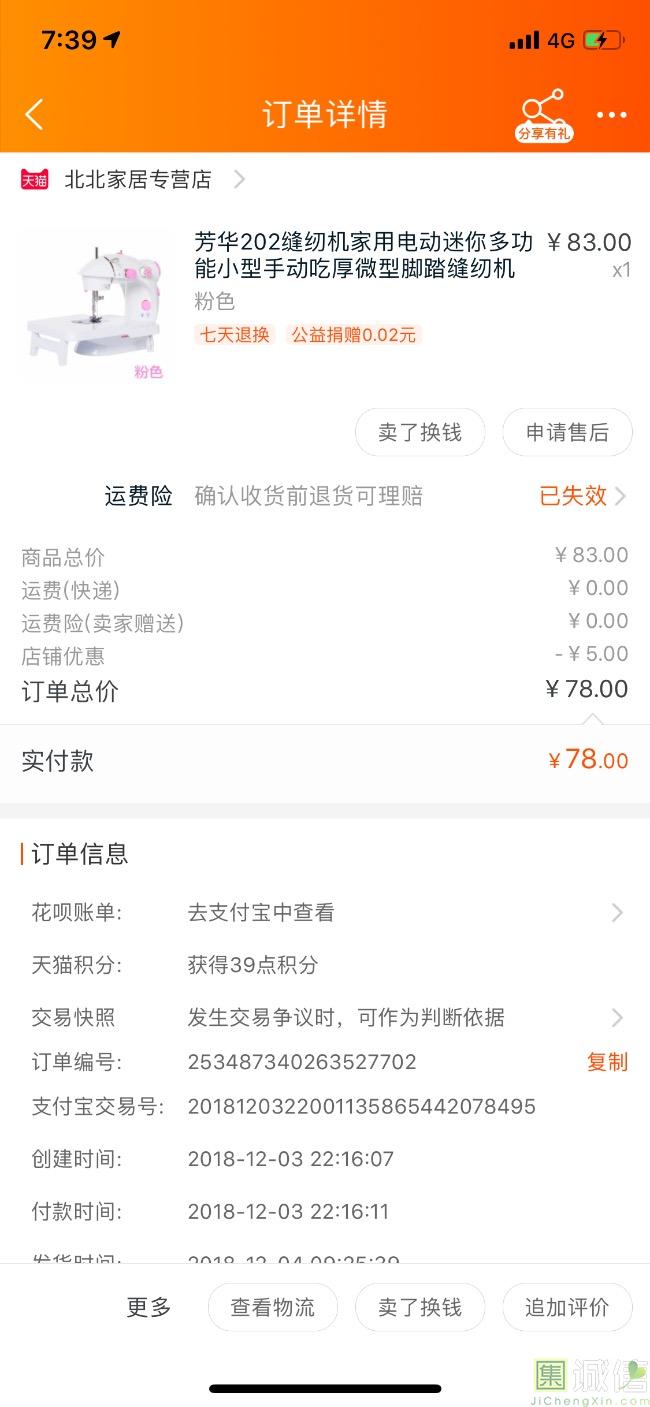Tap 卖了换钱 under the product
Screen dimensions: 650x1407
(x=420, y=432)
